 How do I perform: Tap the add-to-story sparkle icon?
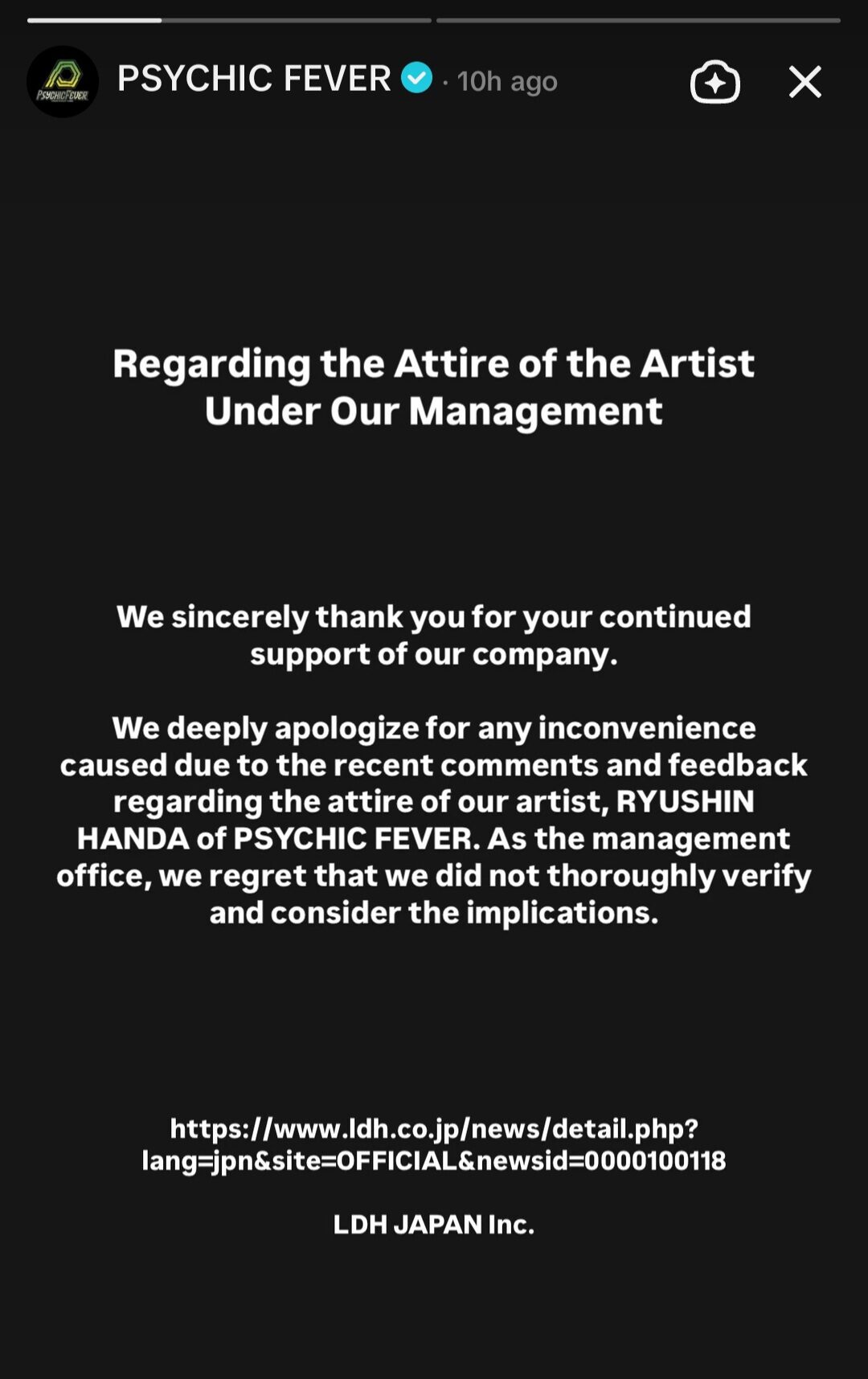pos(714,82)
